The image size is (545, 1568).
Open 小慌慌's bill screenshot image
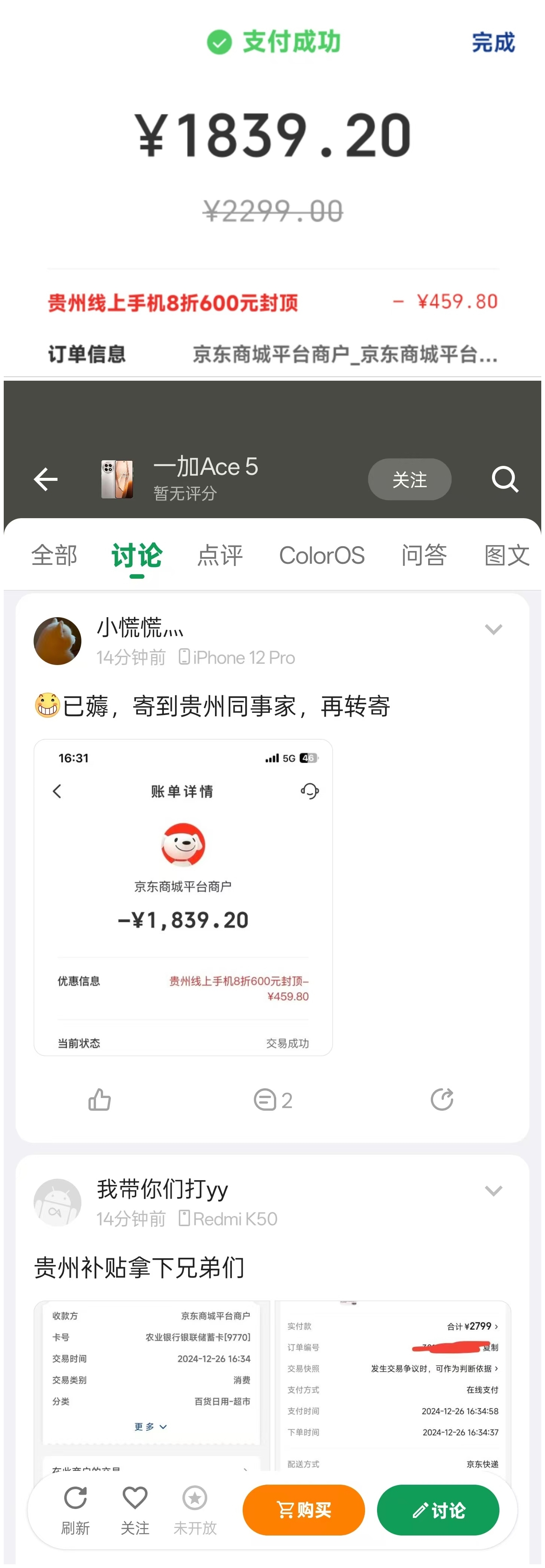pos(183,897)
